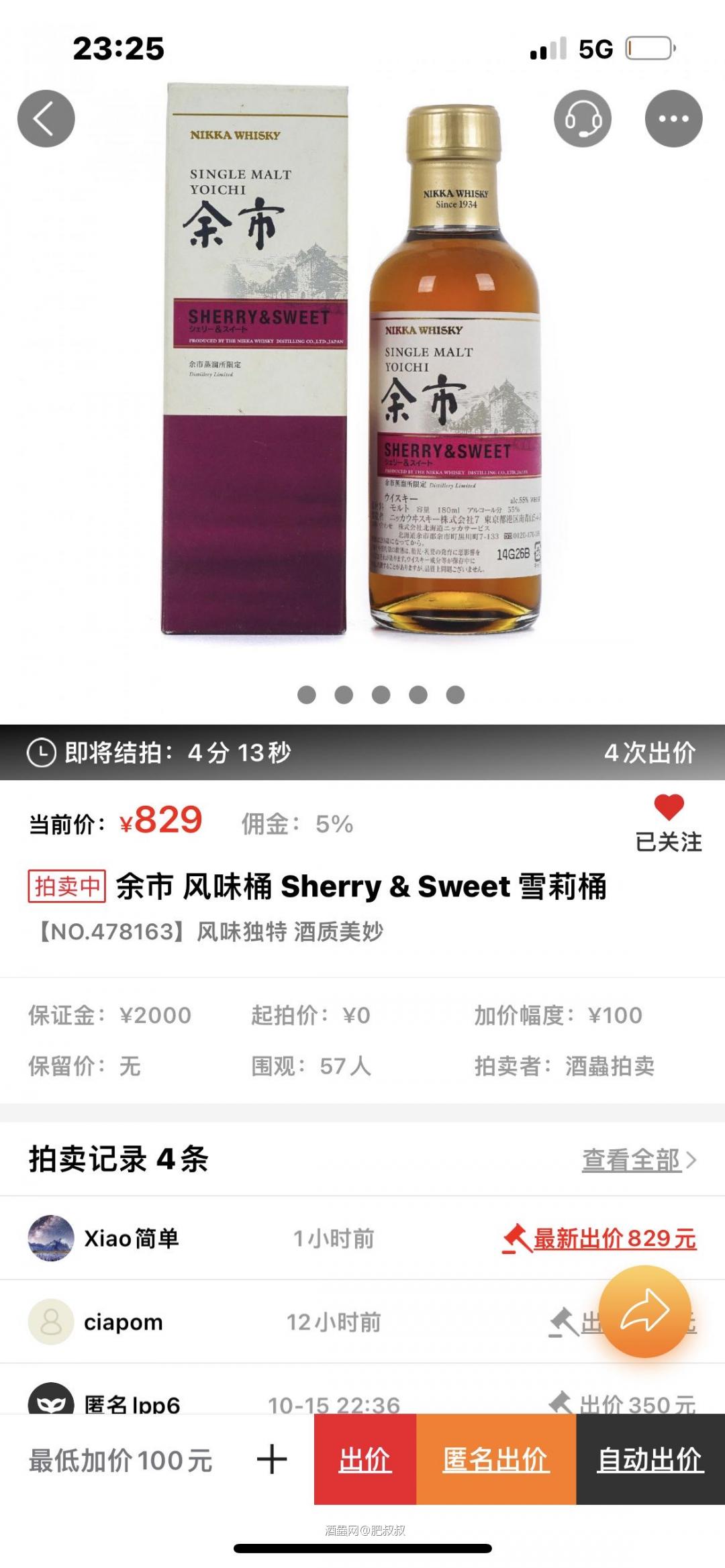
Task: Tap the back arrow to leave listing
Action: 45,117
